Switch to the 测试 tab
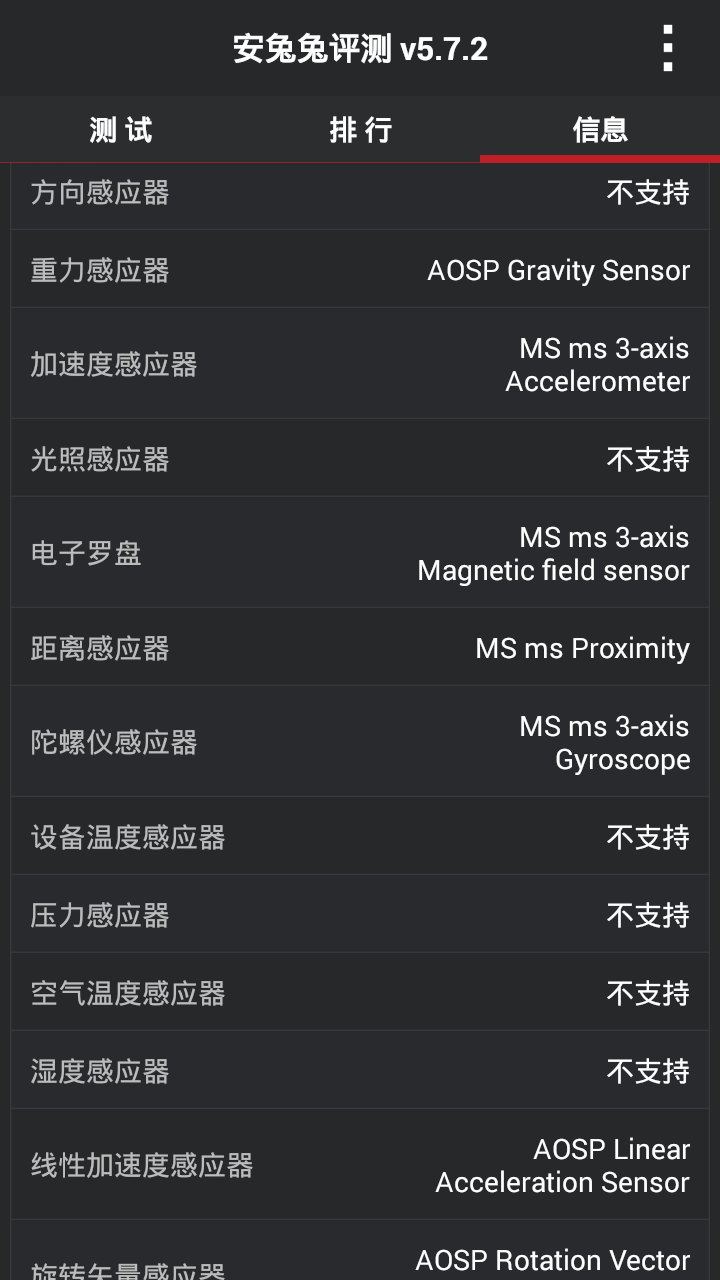This screenshot has height=1280, width=720. tap(120, 130)
